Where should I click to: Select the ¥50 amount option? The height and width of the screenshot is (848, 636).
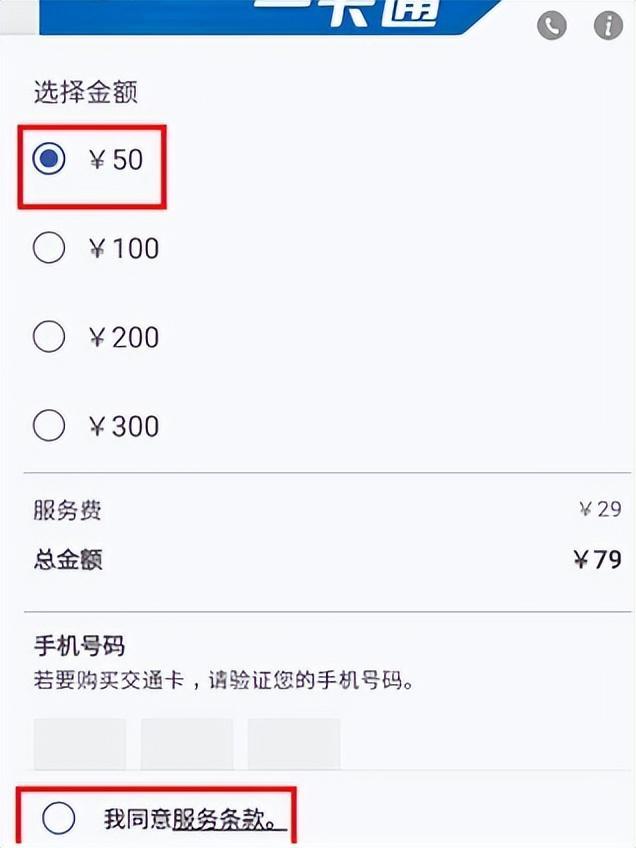[x=50, y=159]
